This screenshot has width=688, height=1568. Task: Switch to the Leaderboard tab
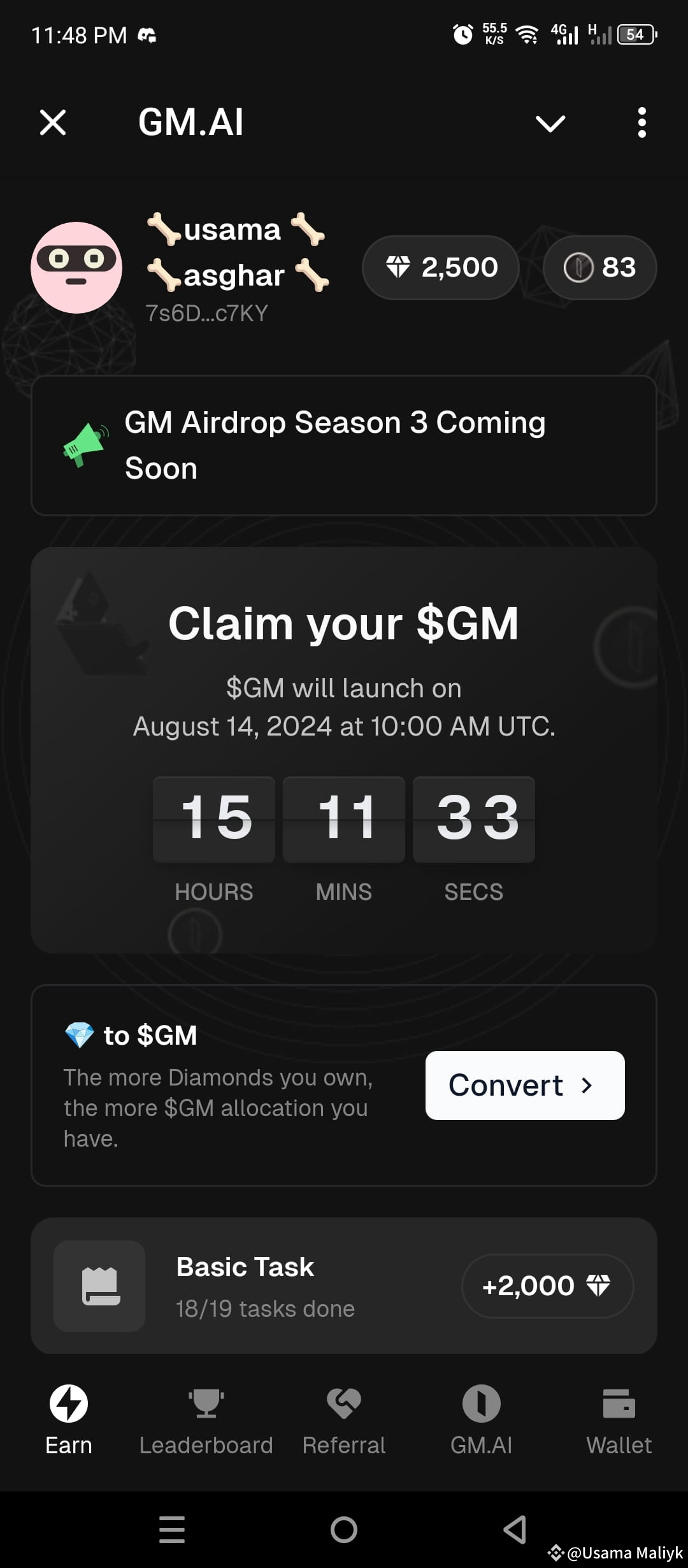206,1420
